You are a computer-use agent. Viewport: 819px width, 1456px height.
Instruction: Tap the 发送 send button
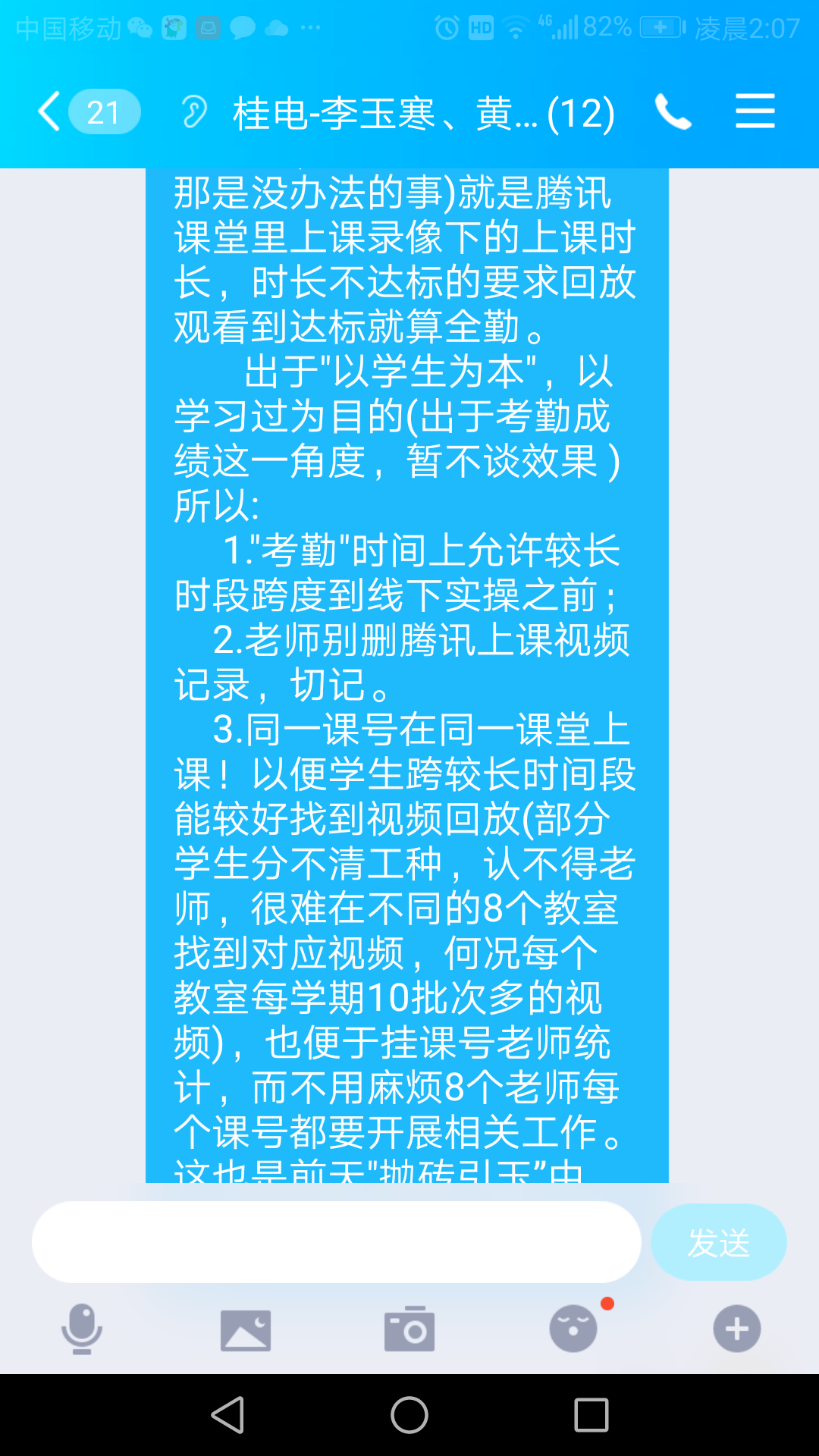(718, 1242)
